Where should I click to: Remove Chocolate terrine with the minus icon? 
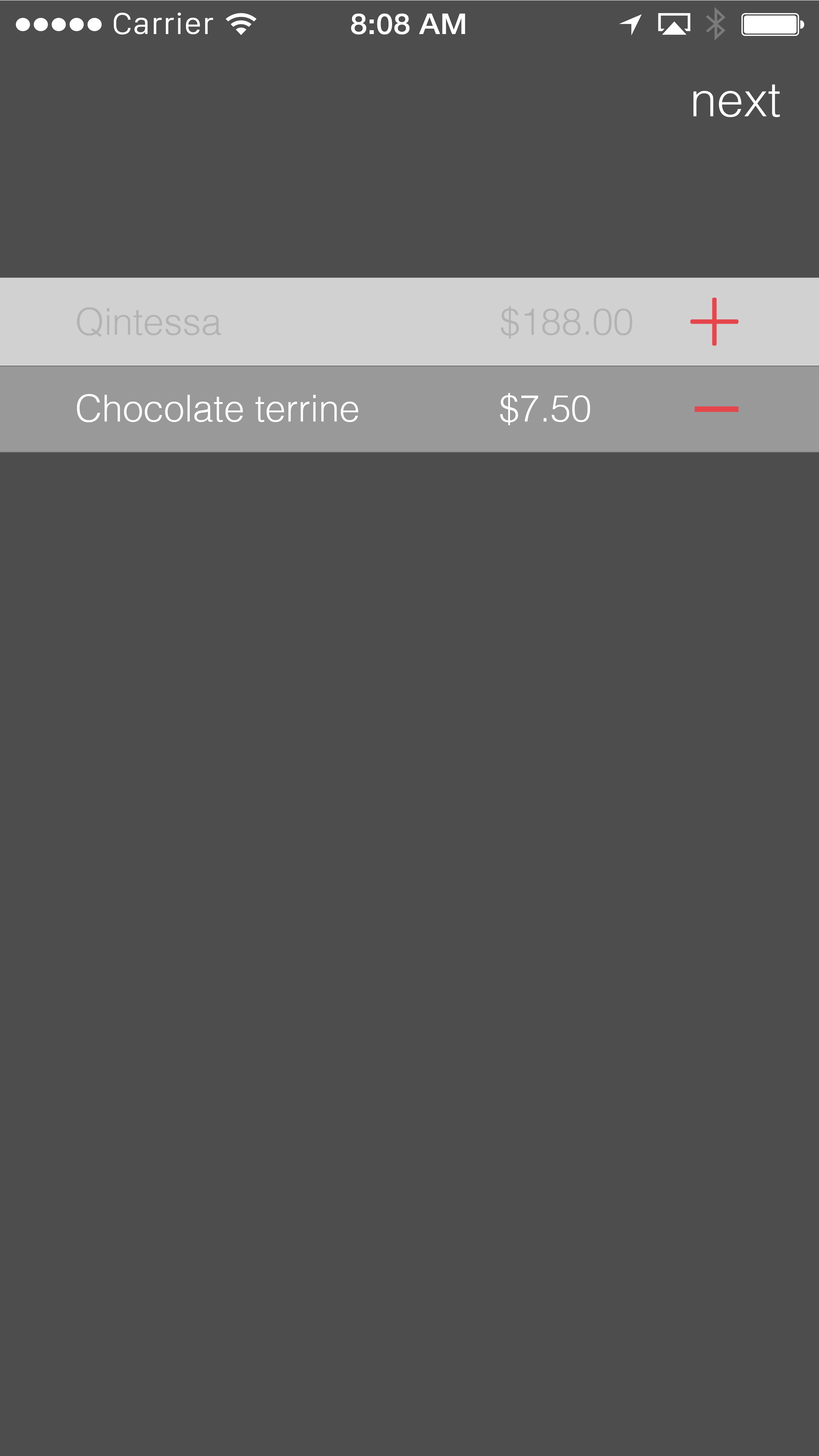[716, 409]
